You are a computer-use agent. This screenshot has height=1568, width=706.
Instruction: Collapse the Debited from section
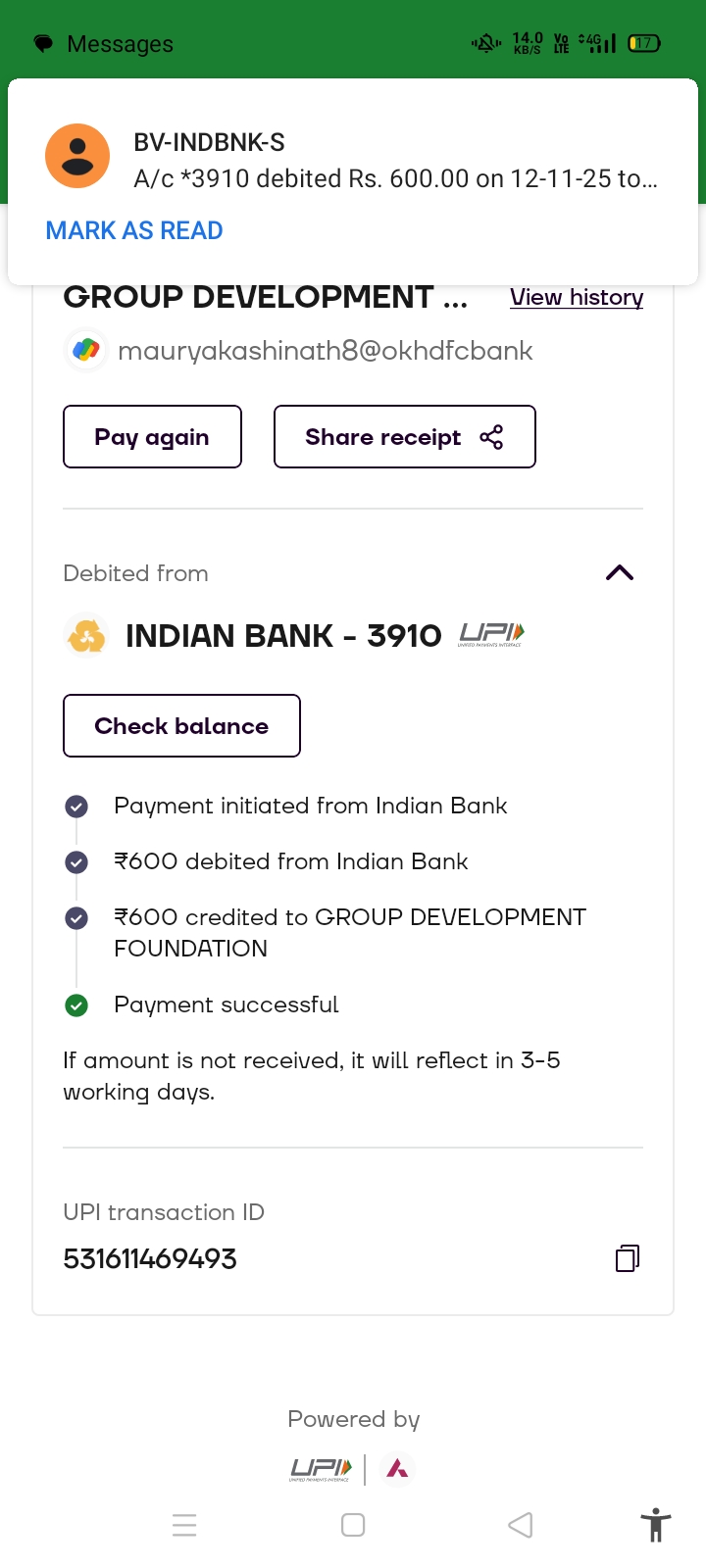620,573
